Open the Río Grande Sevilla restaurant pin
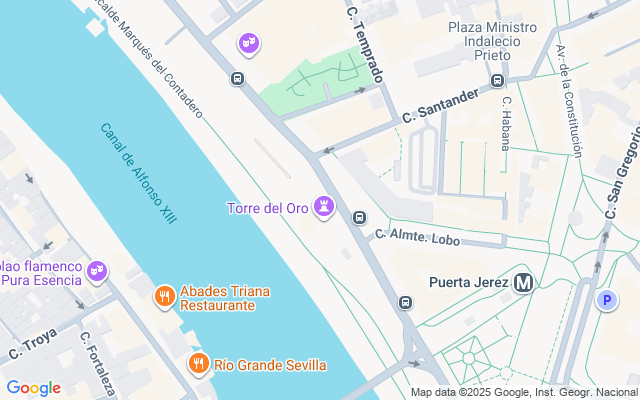640x400 pixels. (x=199, y=364)
